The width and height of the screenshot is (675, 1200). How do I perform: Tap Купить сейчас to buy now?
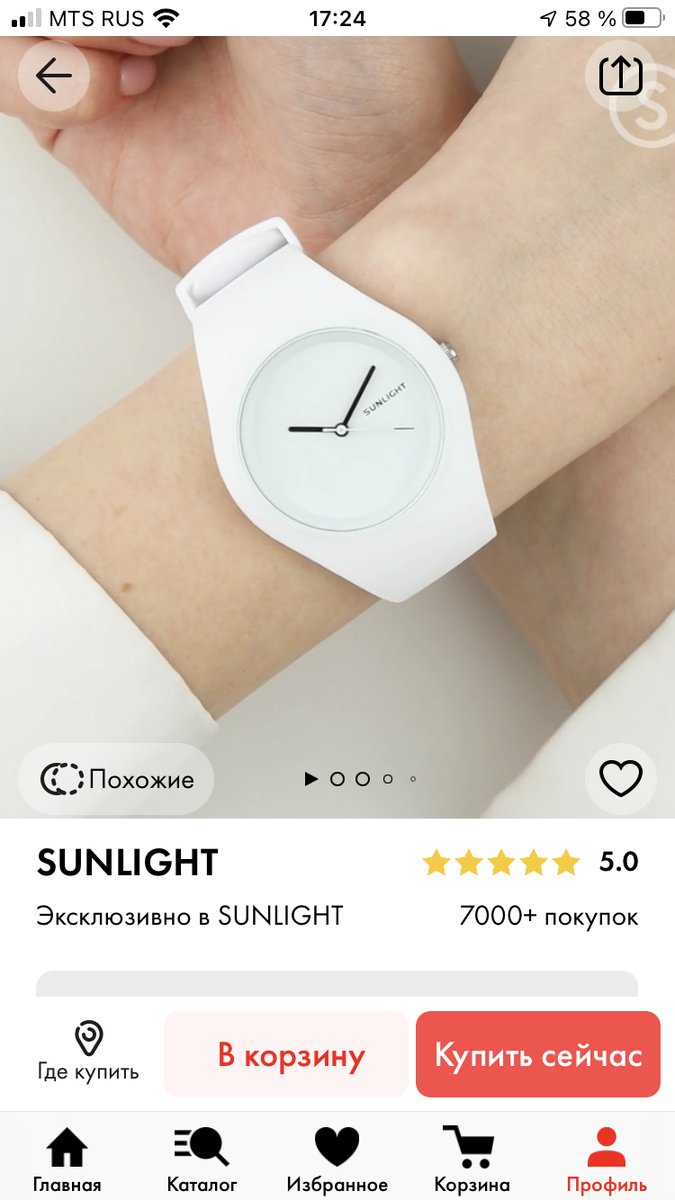coord(538,1055)
